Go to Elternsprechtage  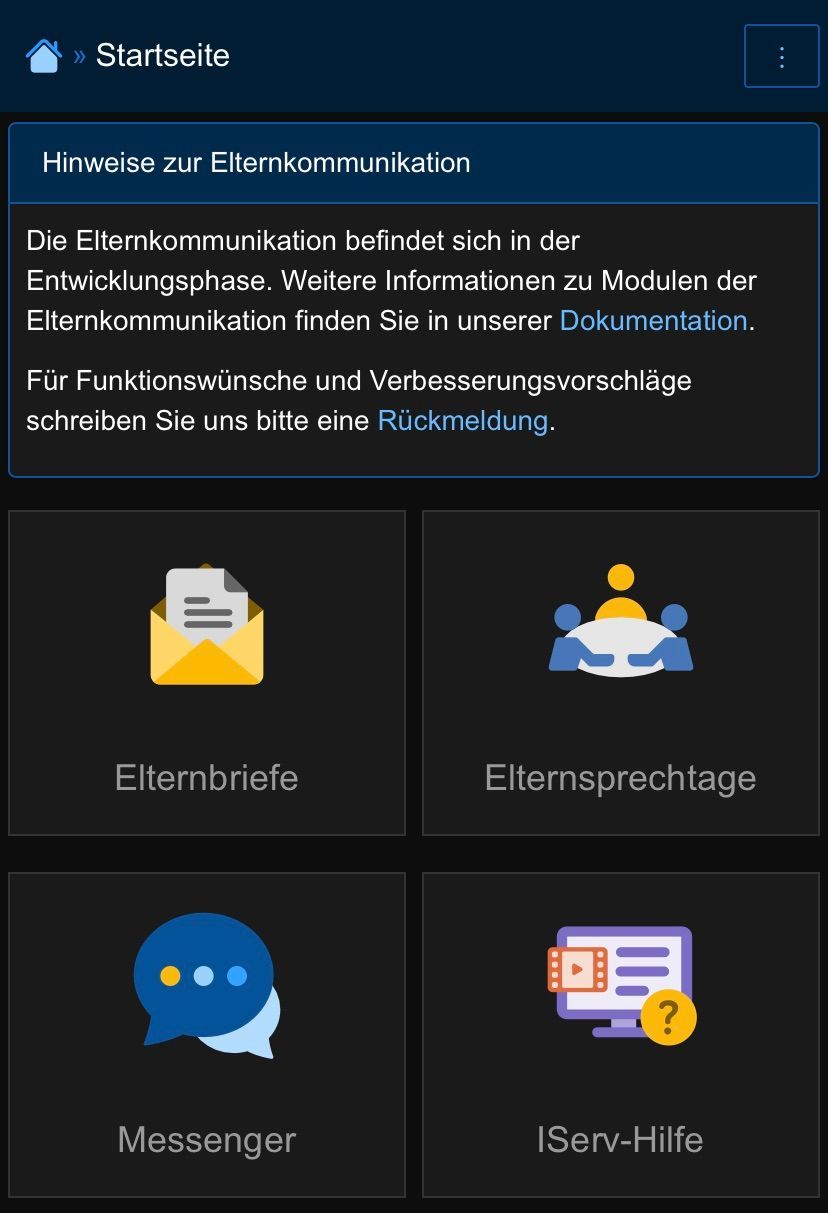pos(620,673)
